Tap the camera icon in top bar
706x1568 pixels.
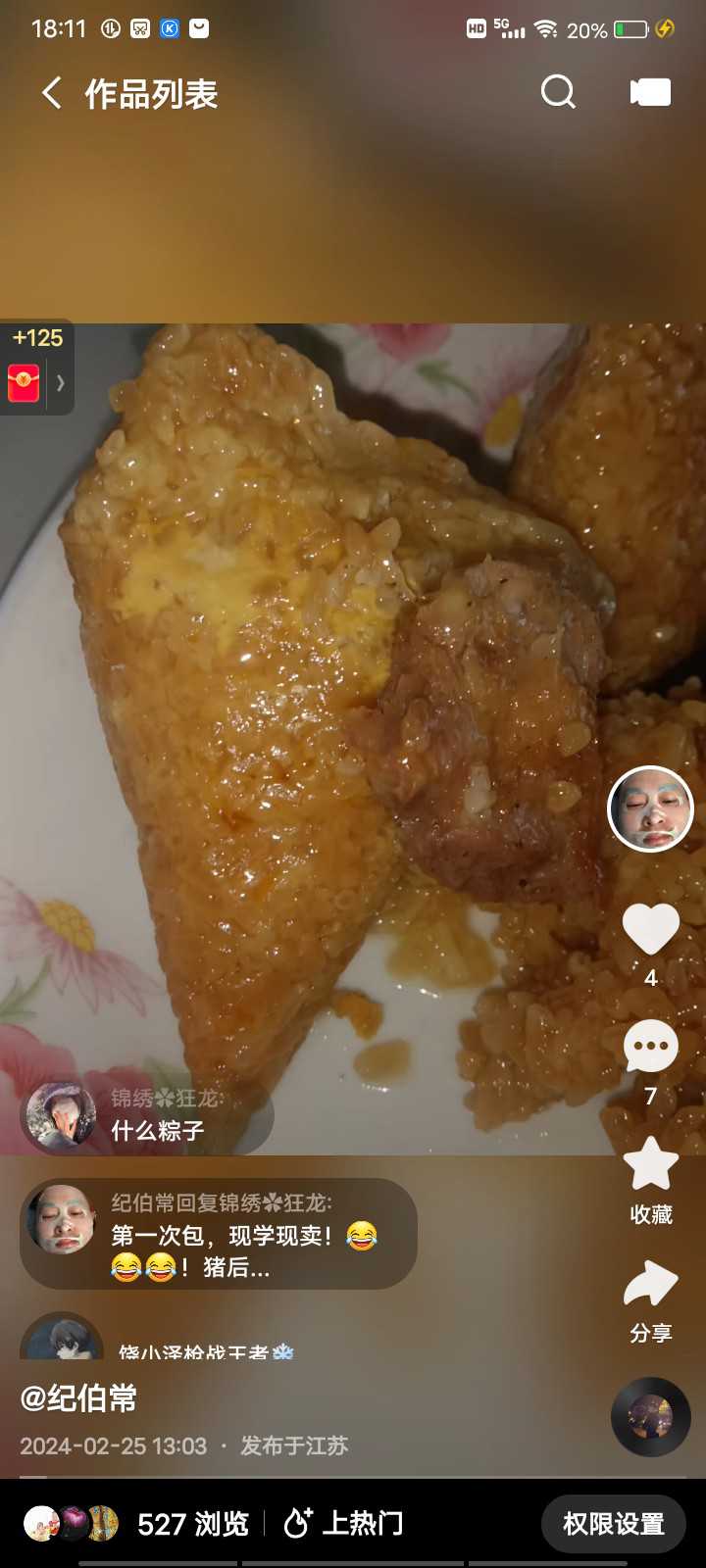(650, 92)
